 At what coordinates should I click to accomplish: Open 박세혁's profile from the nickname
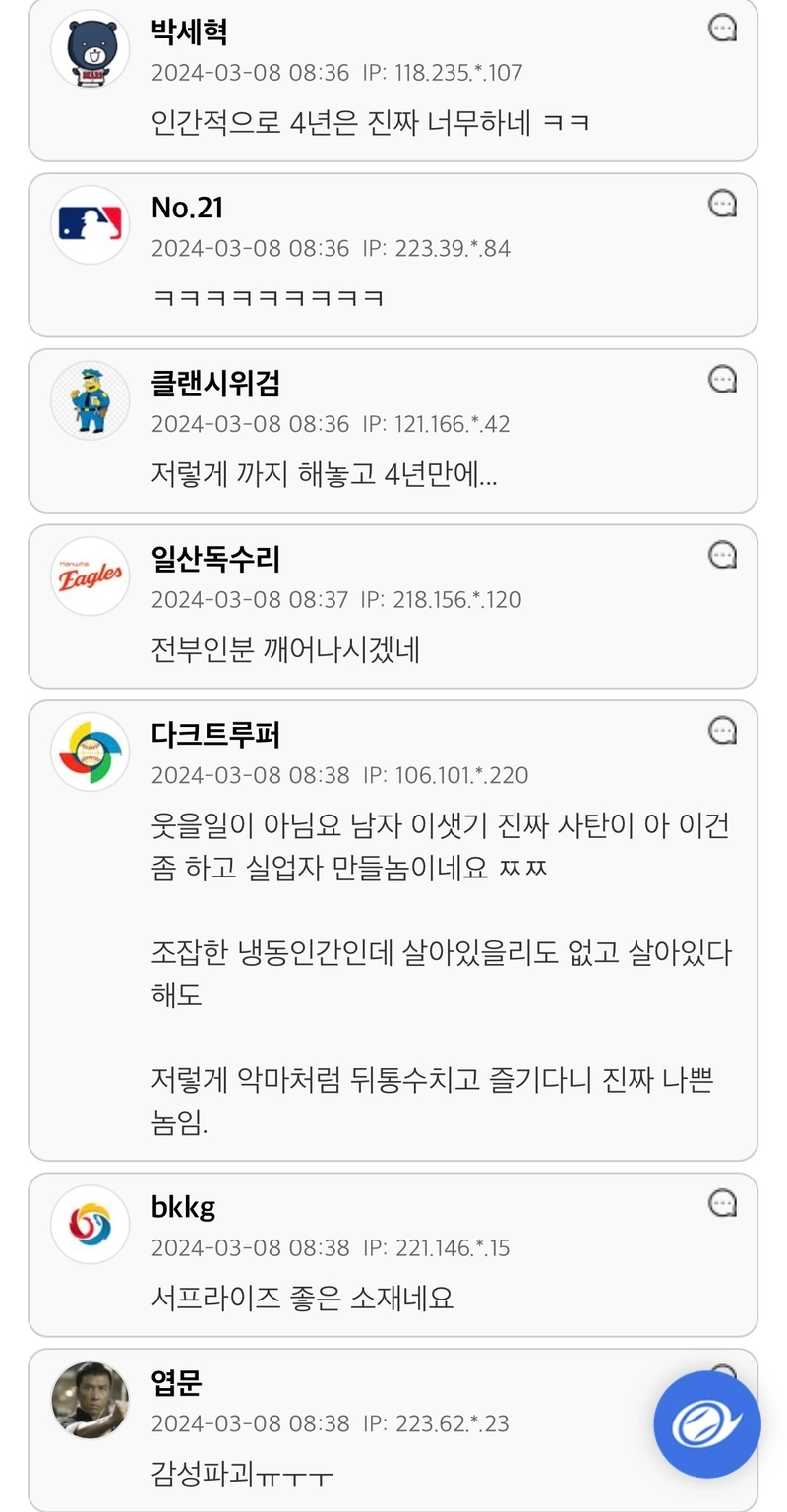pyautogui.click(x=190, y=32)
